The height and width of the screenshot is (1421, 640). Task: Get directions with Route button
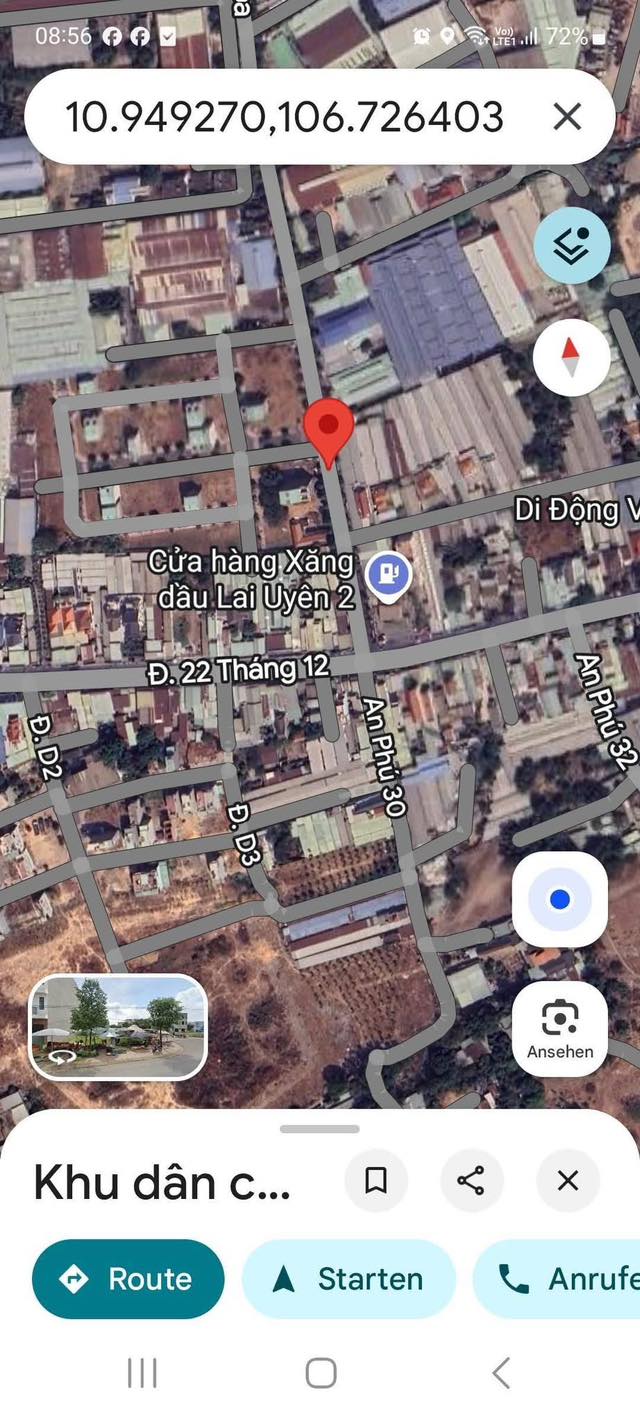[x=128, y=1279]
